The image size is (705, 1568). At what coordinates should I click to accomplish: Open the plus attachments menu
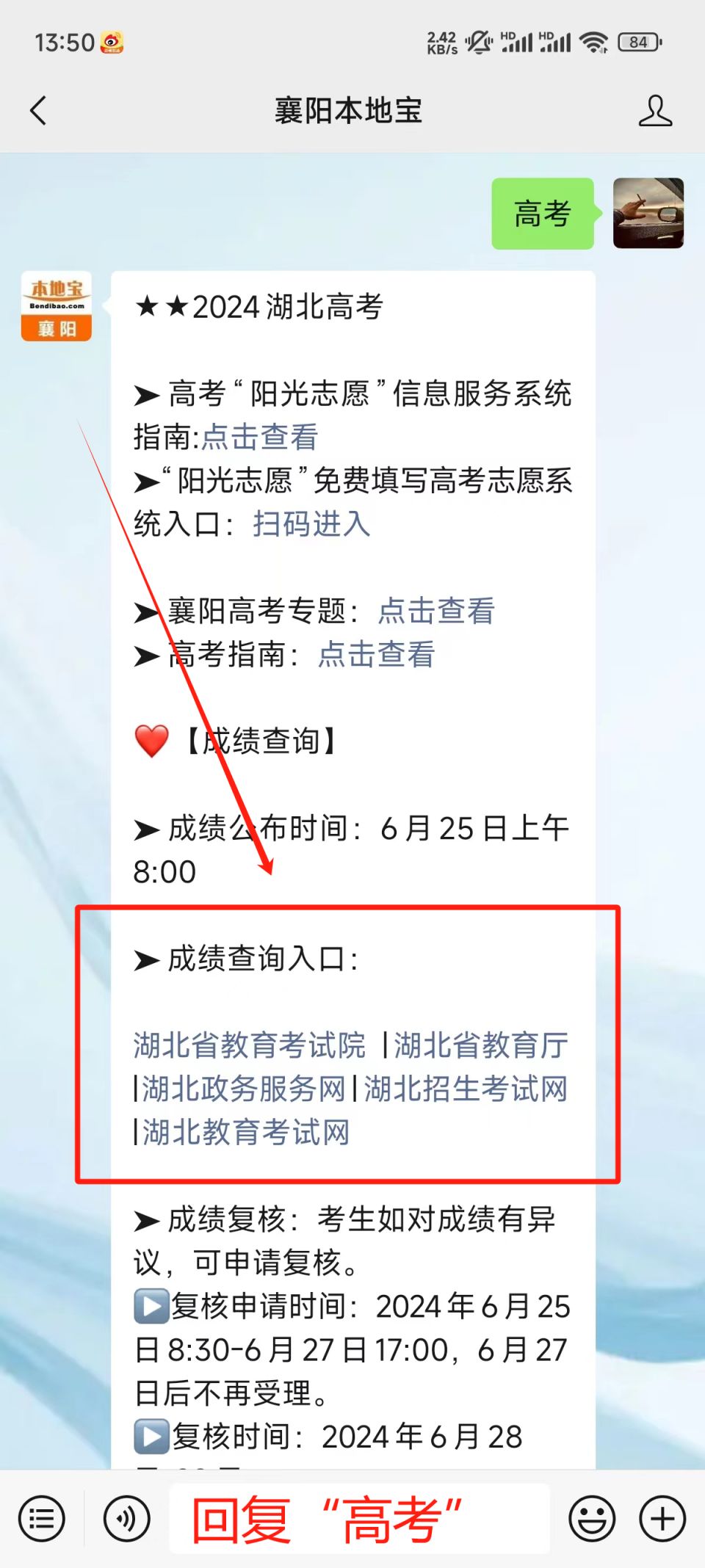coord(662,1518)
